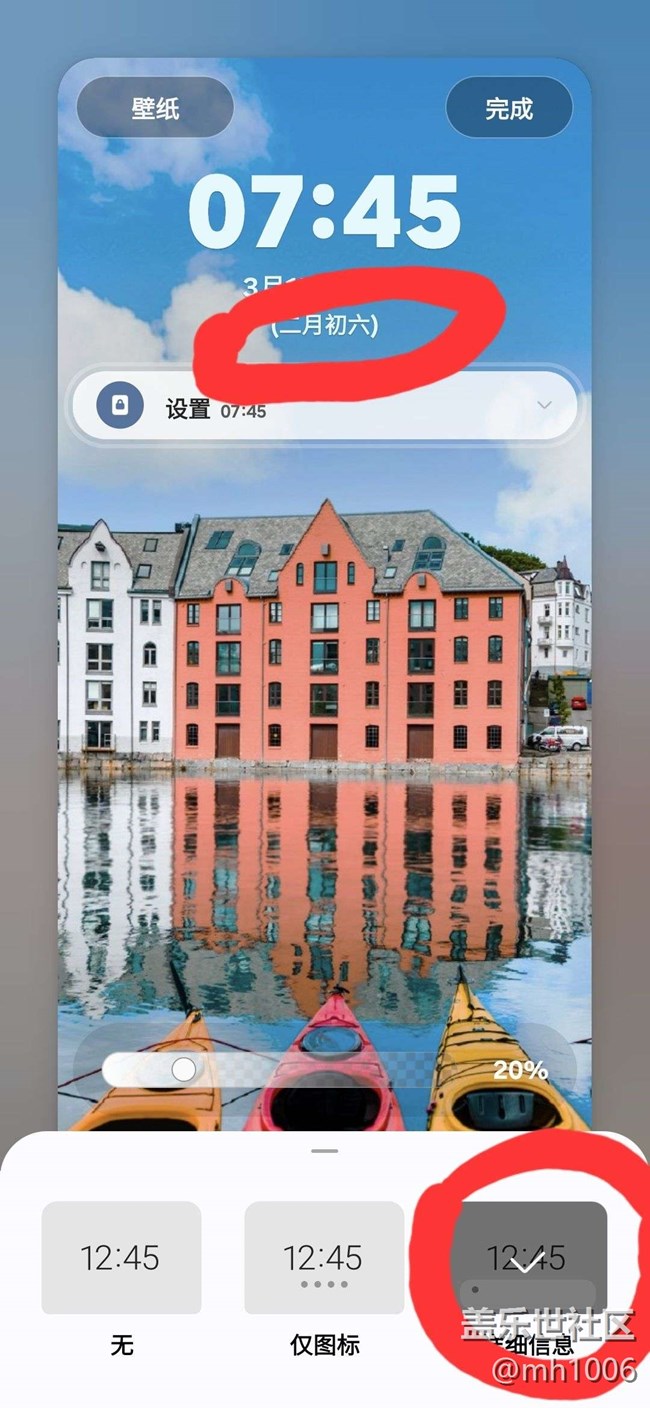
Task: Choose the 仅图标 icons-only style
Action: pyautogui.click(x=324, y=1257)
